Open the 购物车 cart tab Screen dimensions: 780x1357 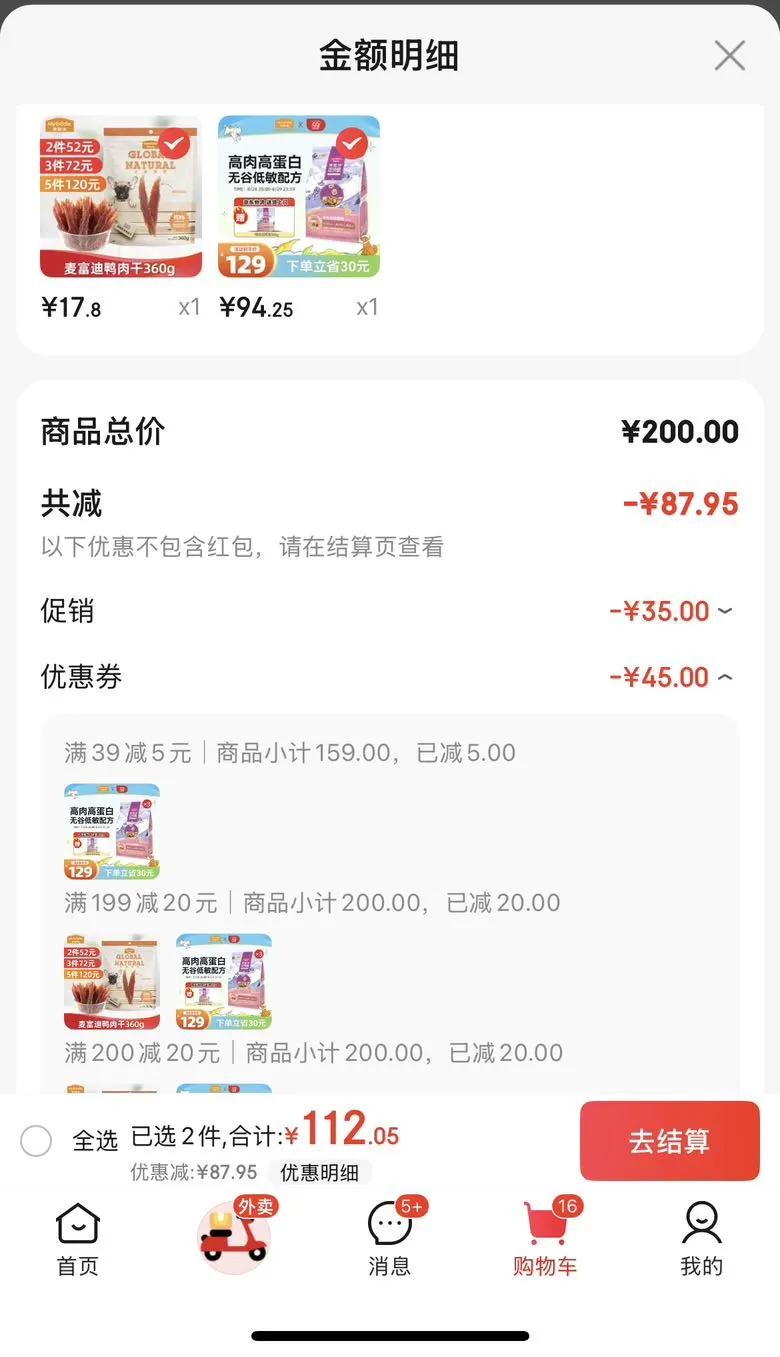[545, 1239]
